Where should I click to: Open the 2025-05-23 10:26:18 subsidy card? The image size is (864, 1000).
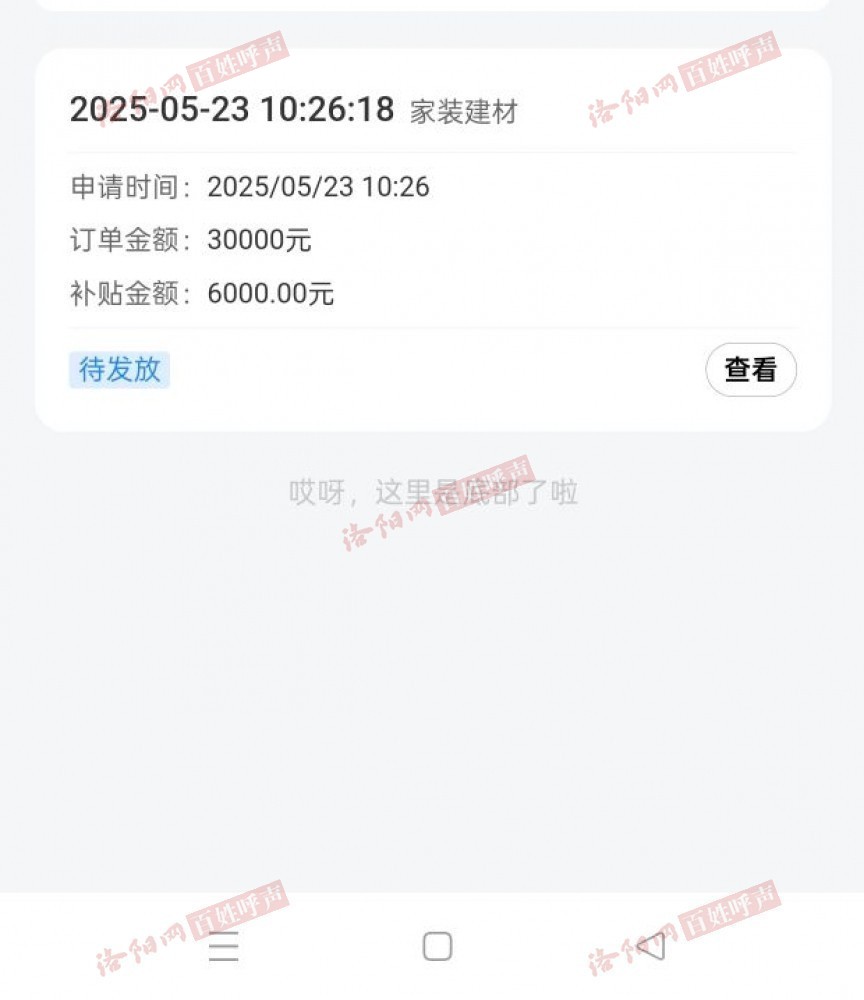432,240
